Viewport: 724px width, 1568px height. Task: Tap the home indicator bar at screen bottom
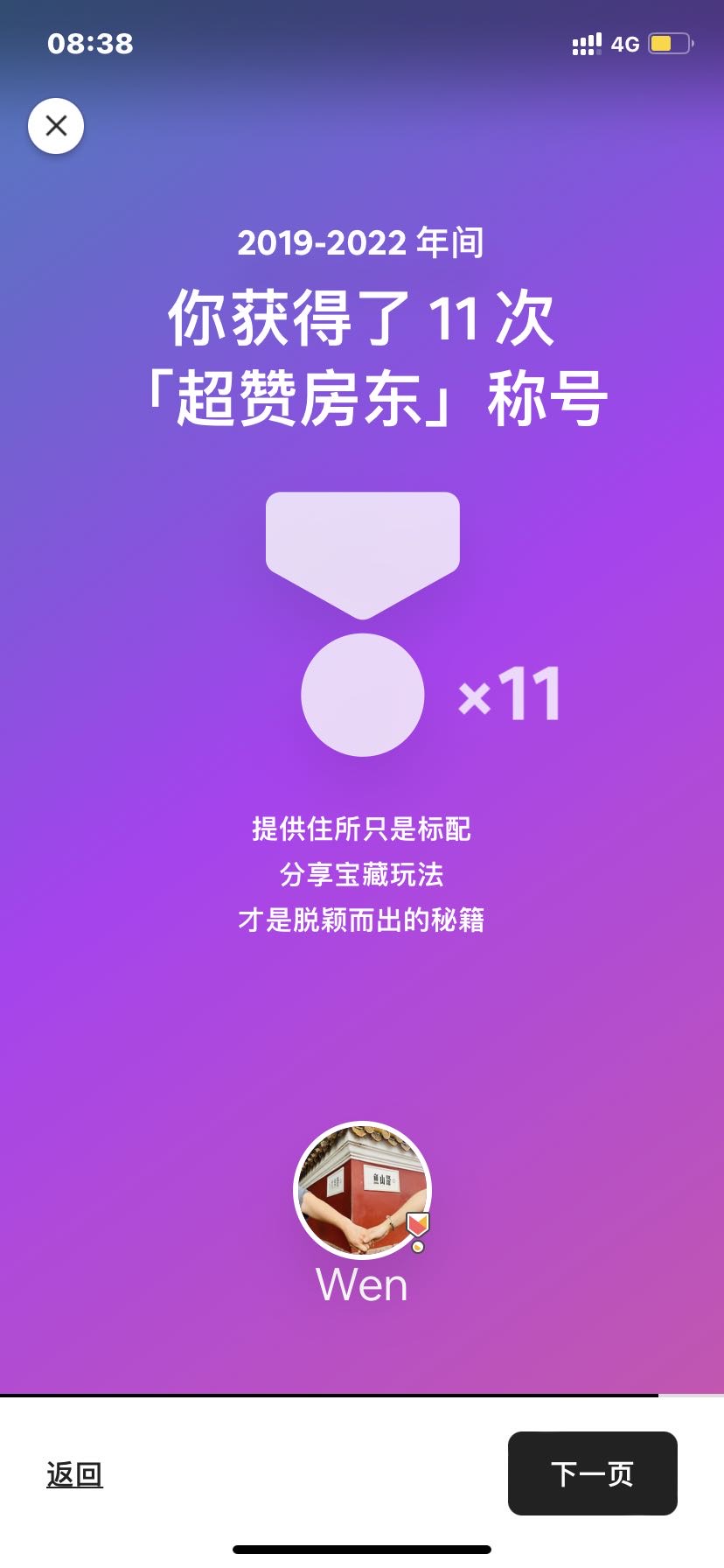(361, 1549)
